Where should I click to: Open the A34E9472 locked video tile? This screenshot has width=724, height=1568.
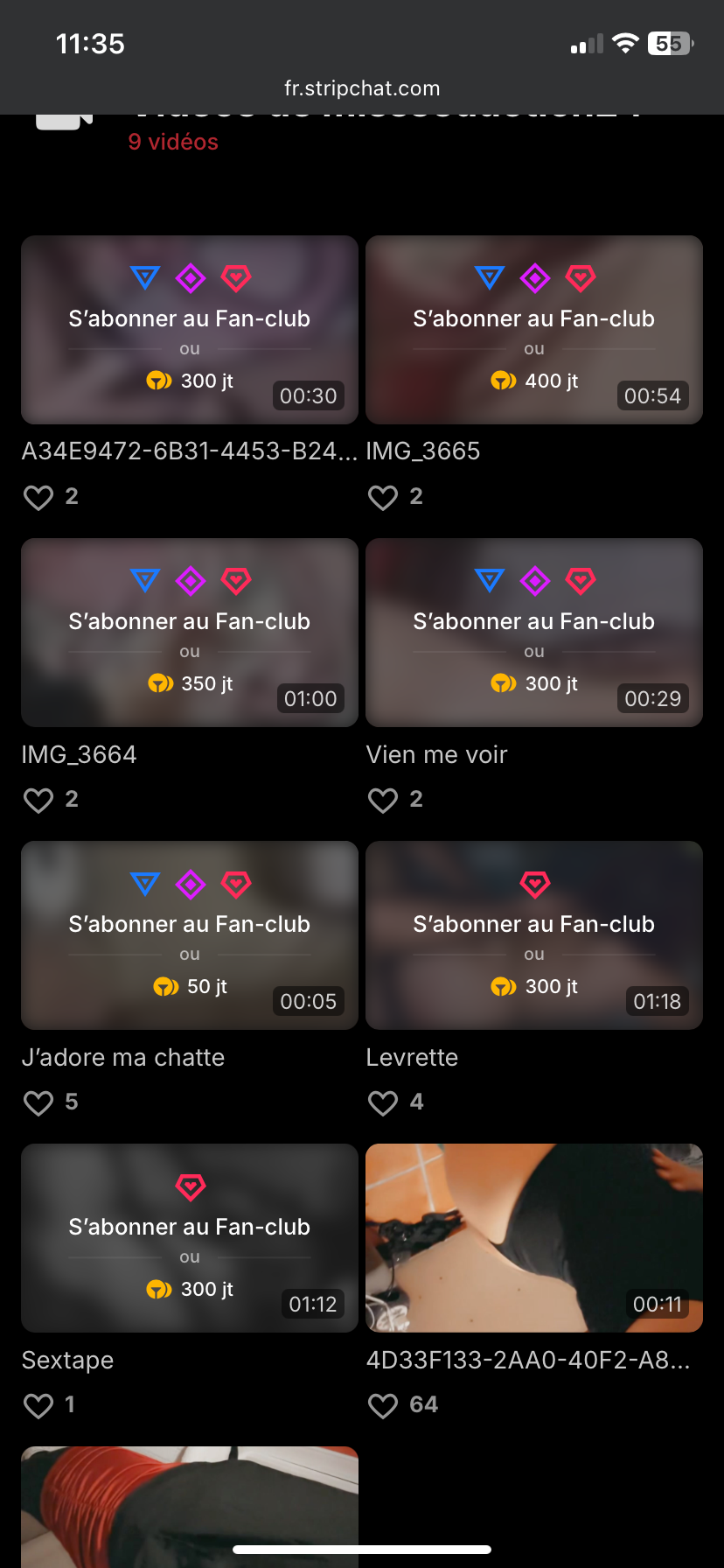click(x=190, y=330)
